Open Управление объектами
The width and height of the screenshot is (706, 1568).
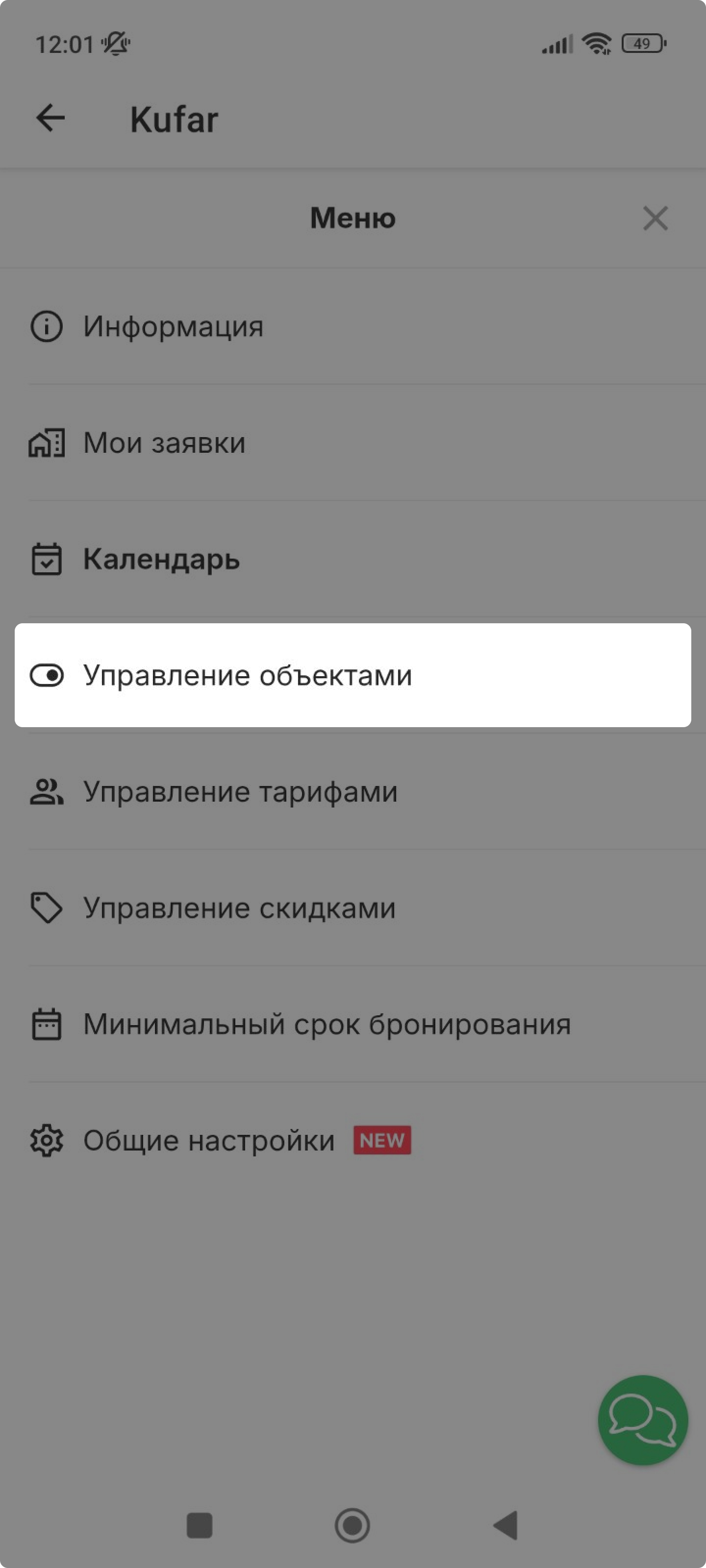[353, 675]
